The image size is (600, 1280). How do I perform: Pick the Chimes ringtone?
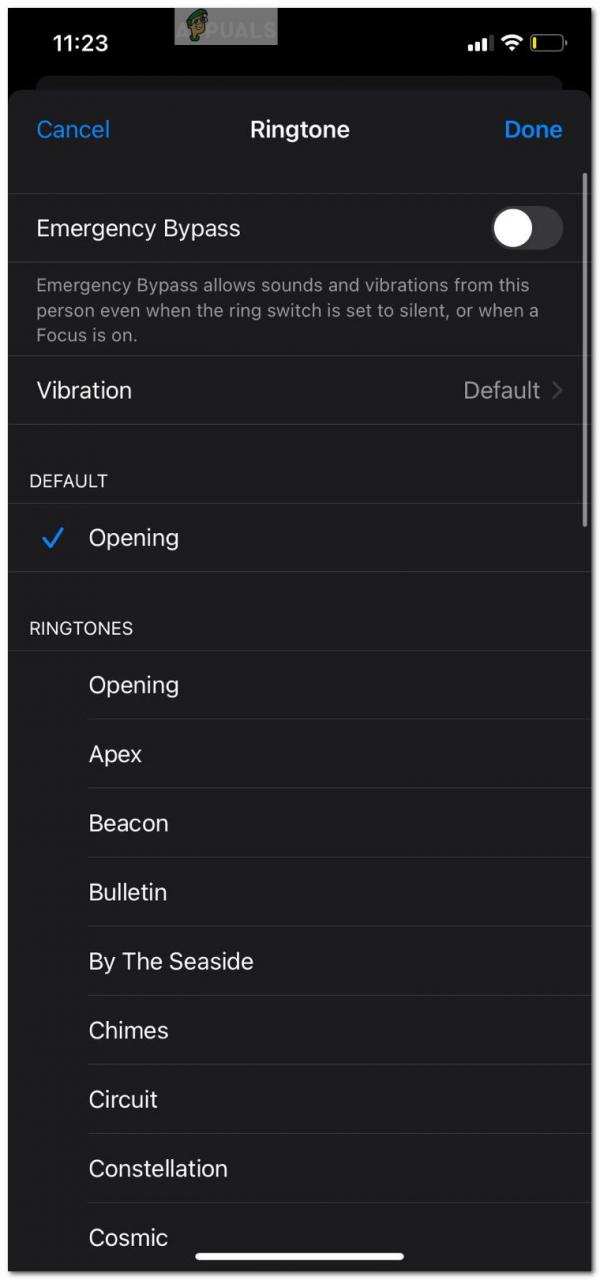click(129, 1031)
